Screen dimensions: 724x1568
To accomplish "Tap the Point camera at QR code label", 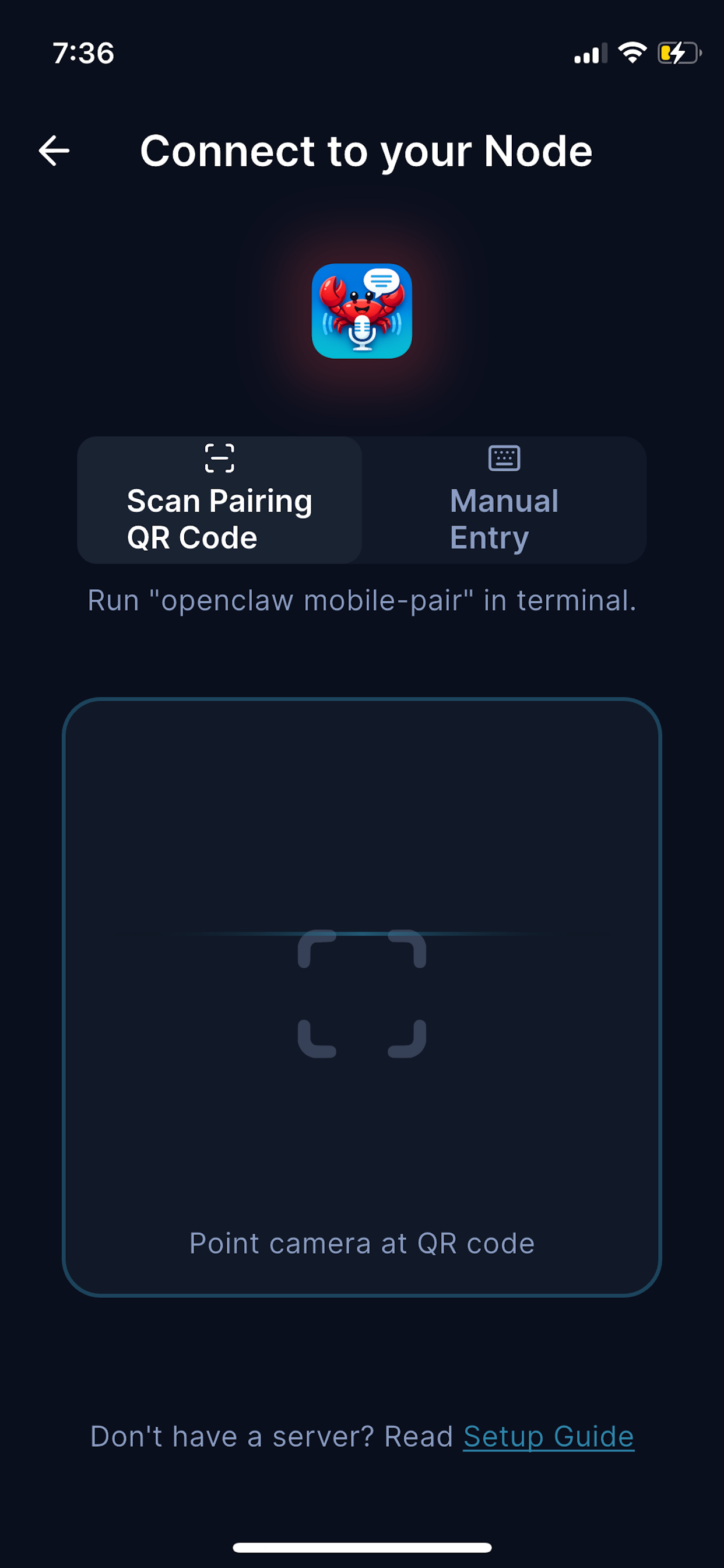I will [x=361, y=1244].
